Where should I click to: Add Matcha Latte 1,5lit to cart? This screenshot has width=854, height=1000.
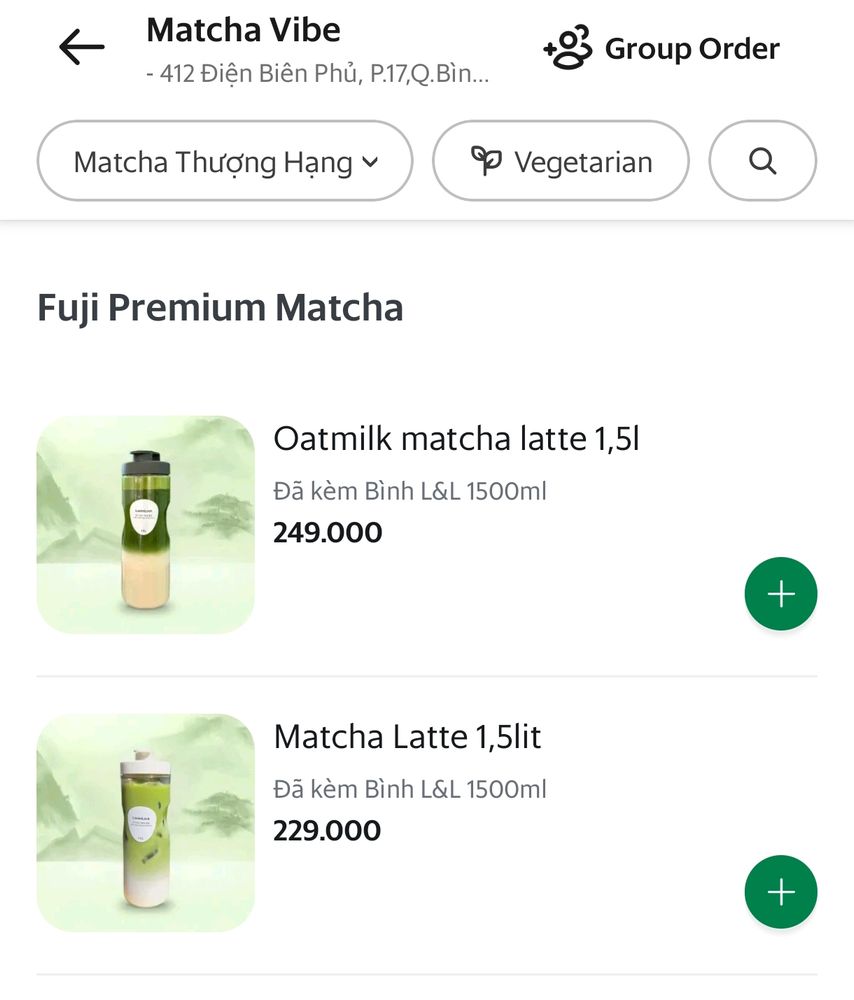point(780,892)
